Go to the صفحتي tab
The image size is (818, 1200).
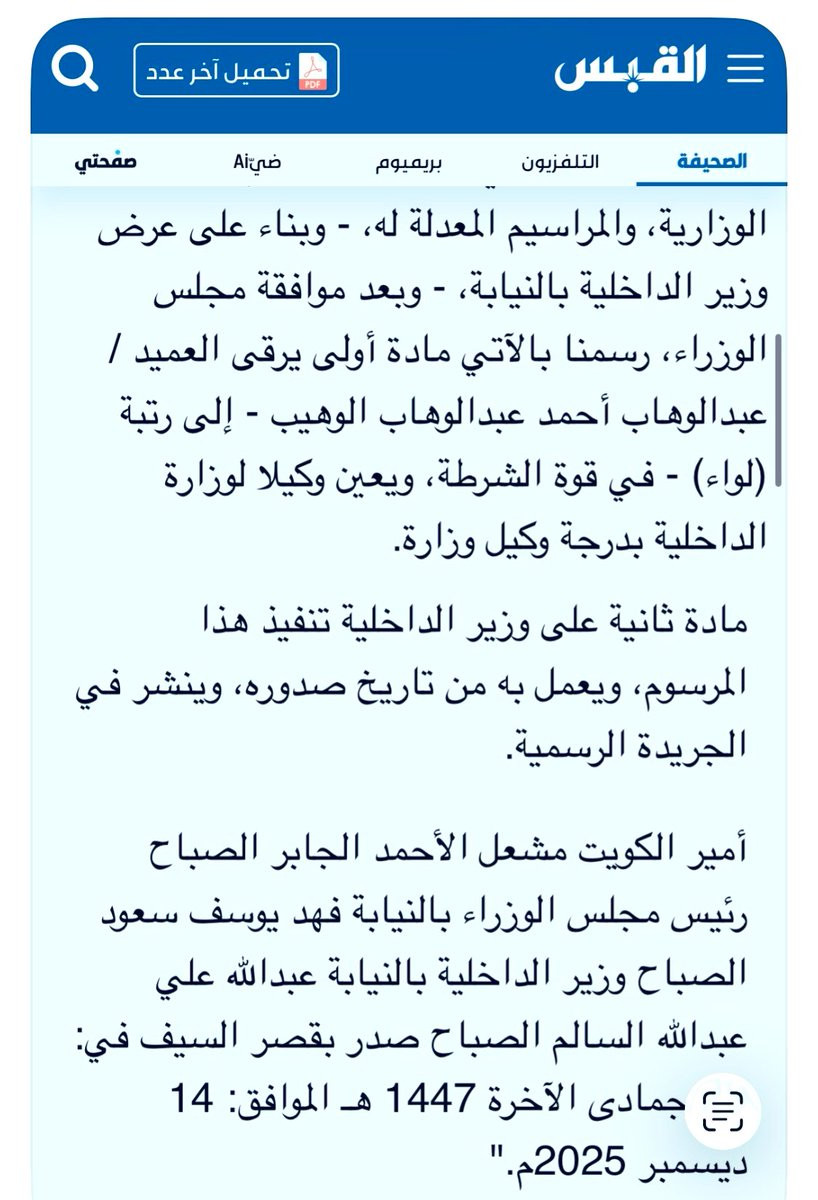coord(106,161)
